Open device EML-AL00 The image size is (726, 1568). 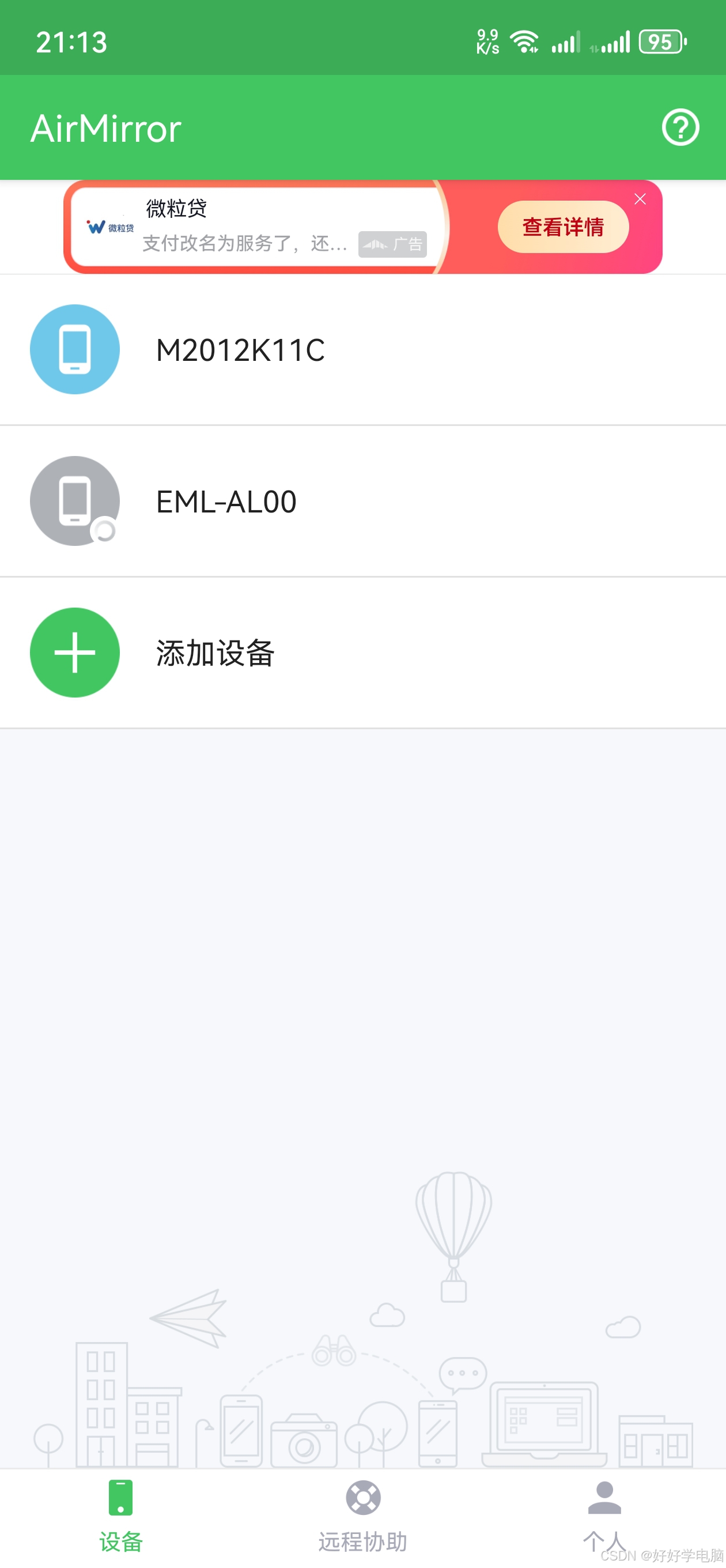pos(362,501)
